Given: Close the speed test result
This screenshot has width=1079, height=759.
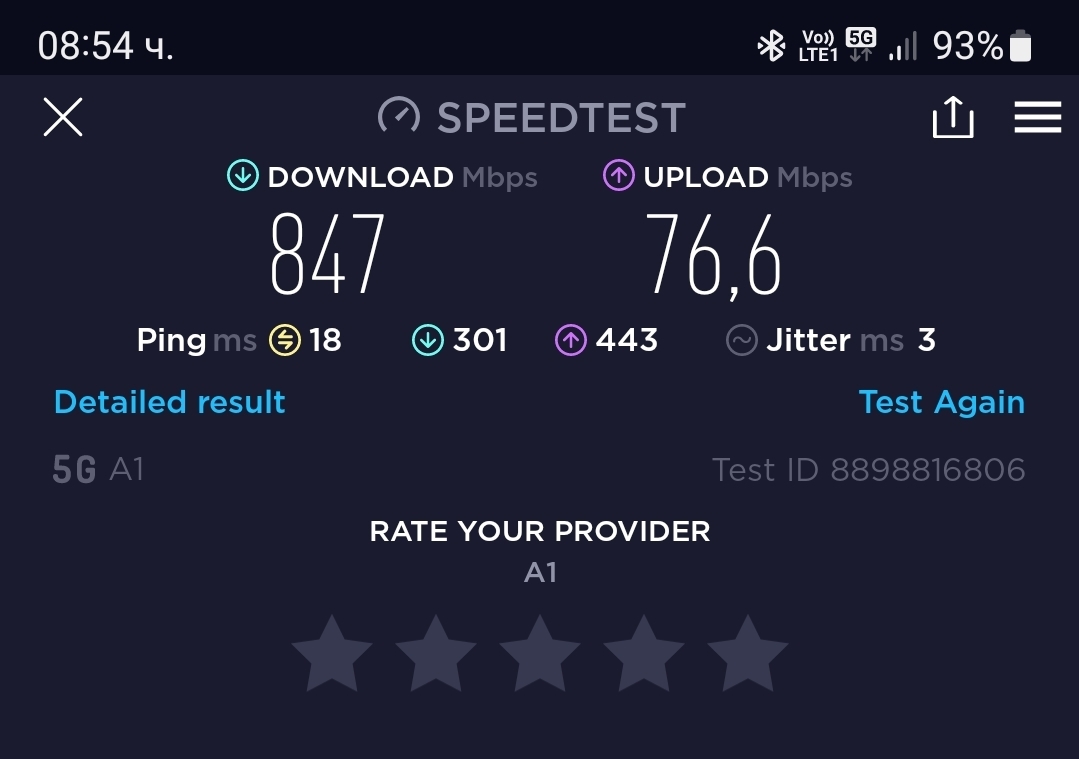Looking at the screenshot, I should click(x=63, y=118).
